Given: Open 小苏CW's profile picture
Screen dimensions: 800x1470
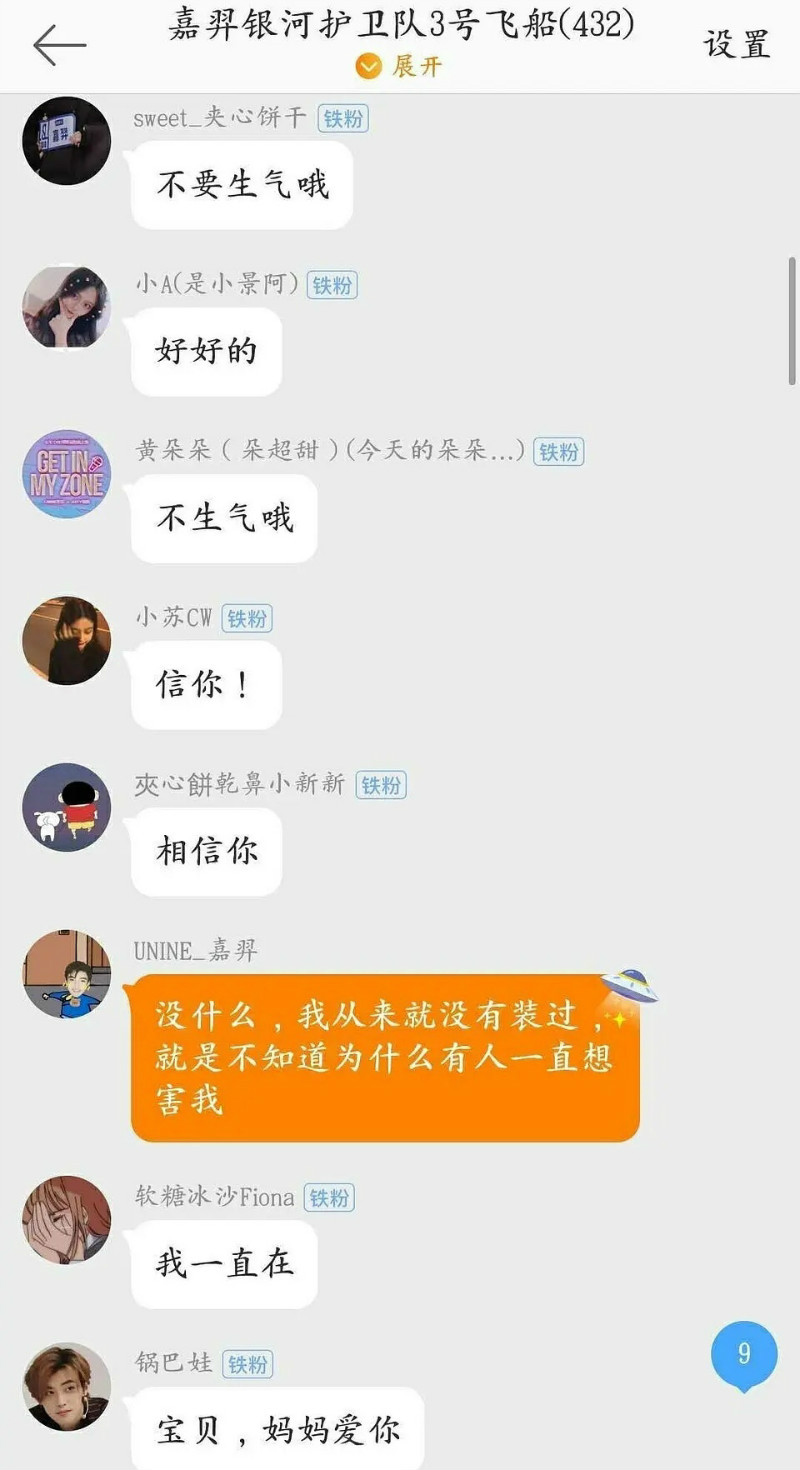Looking at the screenshot, I should tap(66, 641).
